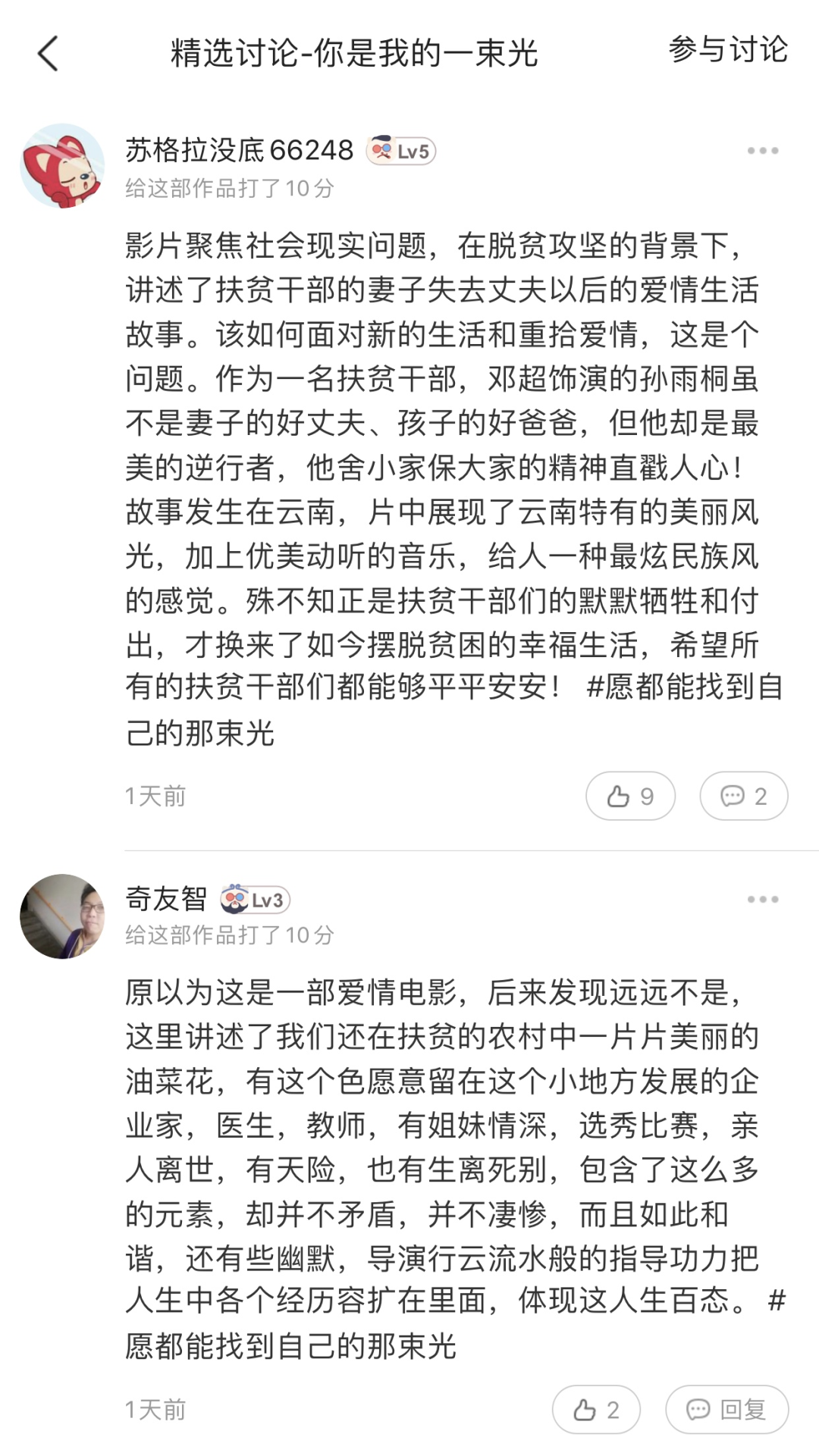This screenshot has height=1456, width=819.
Task: Open username 苏格拉没底66248
Action: [240, 151]
